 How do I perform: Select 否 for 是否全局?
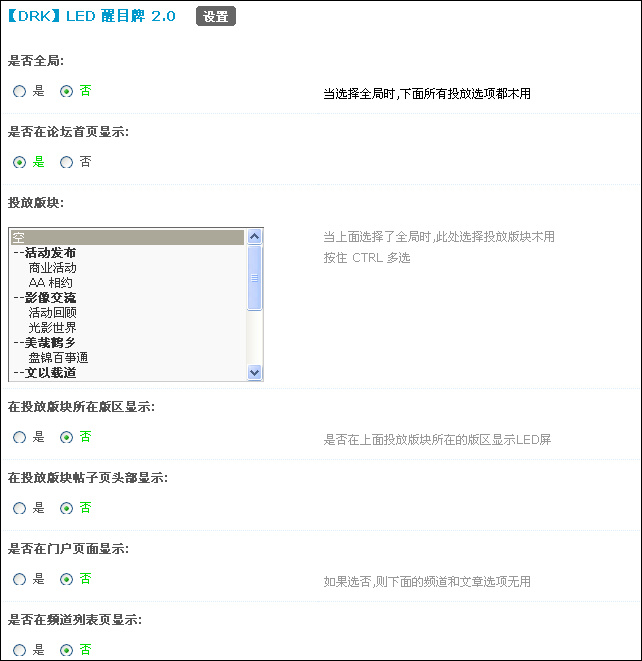tap(67, 91)
